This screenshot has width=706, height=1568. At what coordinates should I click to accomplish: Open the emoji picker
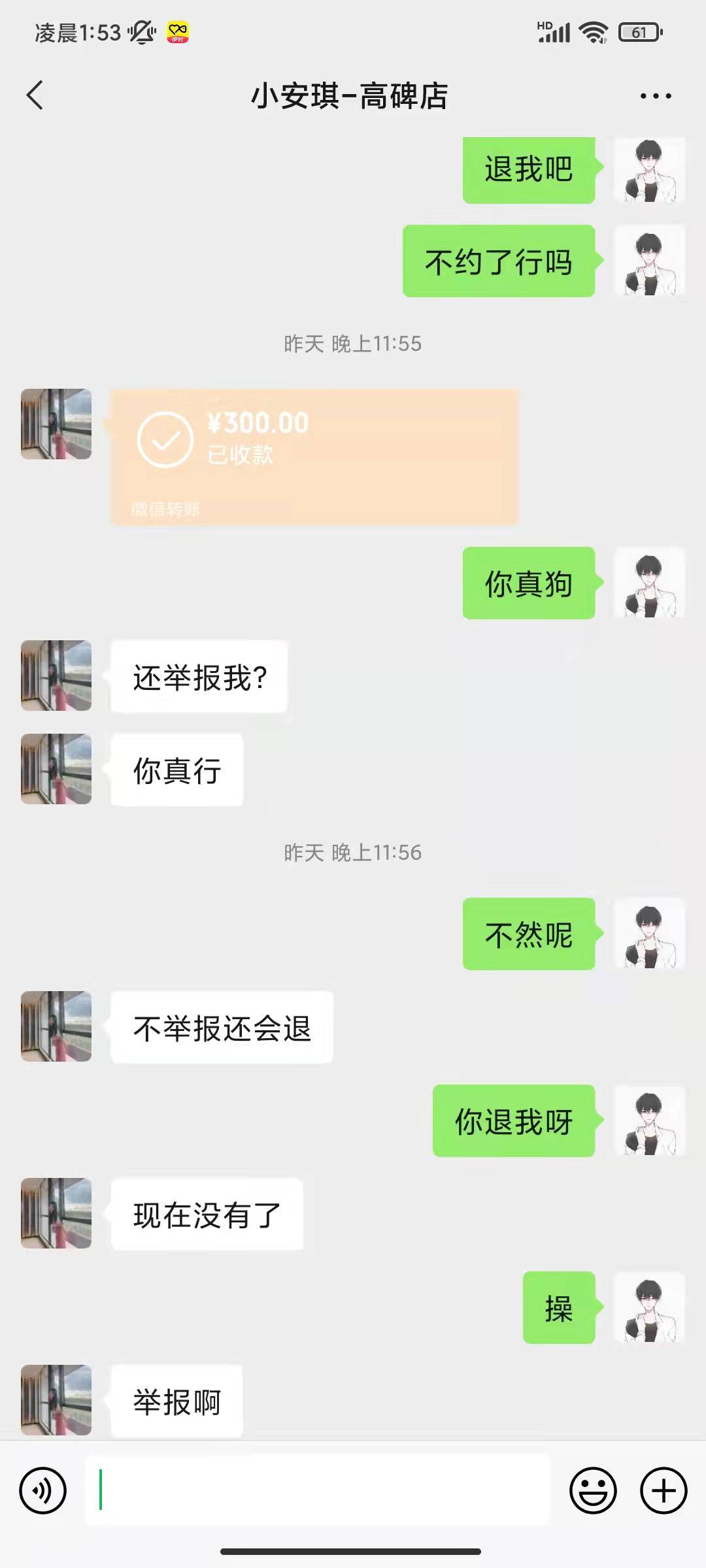593,1490
